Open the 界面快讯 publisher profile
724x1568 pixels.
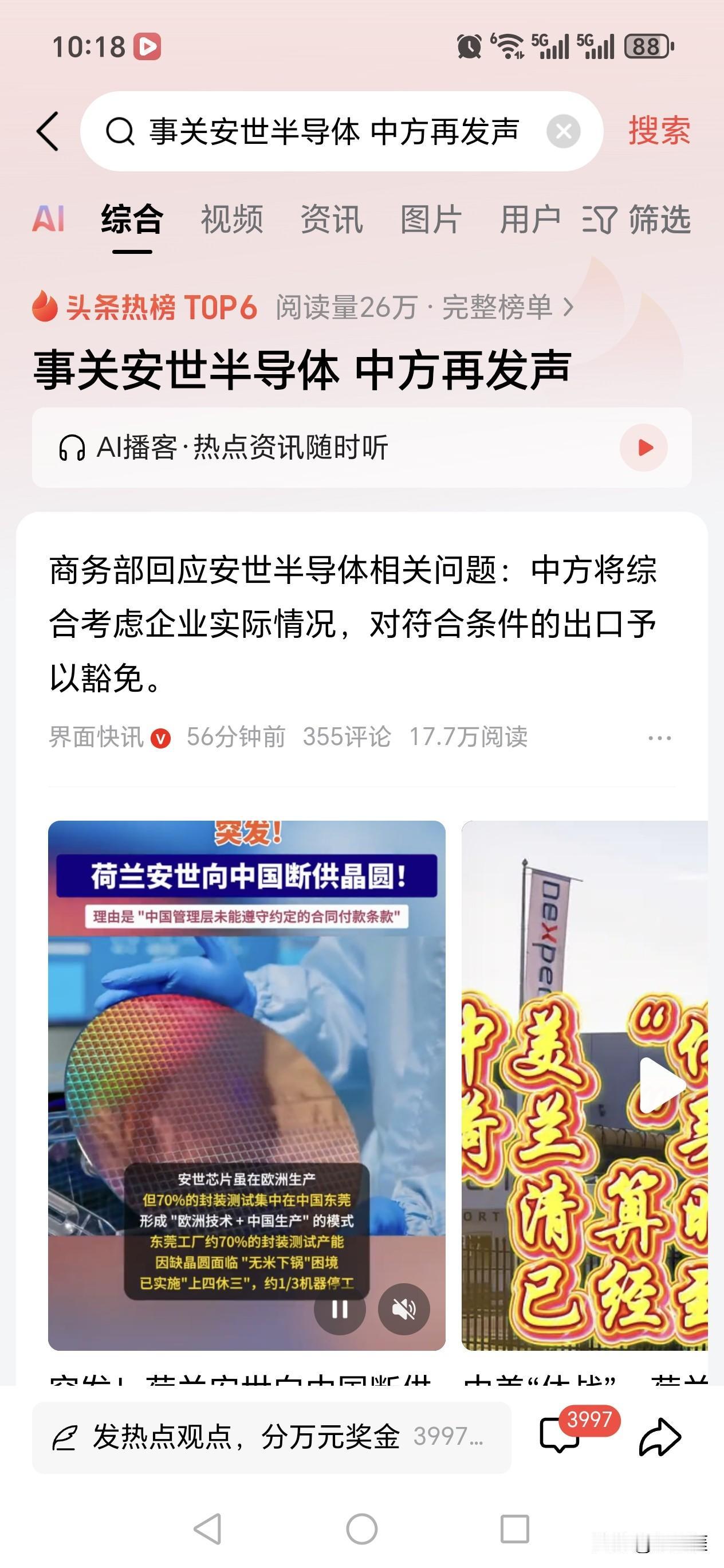(96, 738)
